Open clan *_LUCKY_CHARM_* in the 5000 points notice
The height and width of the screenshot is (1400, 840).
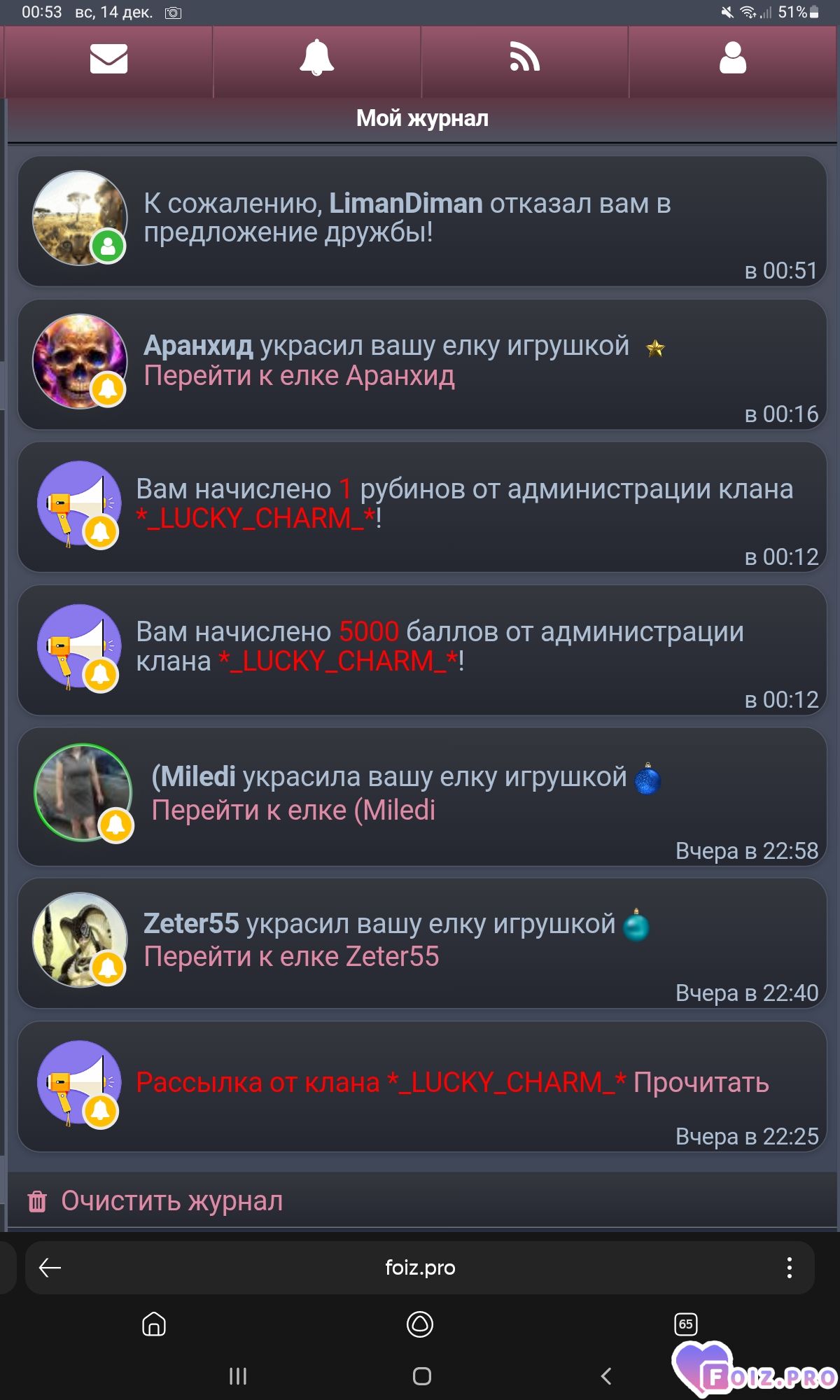339,661
